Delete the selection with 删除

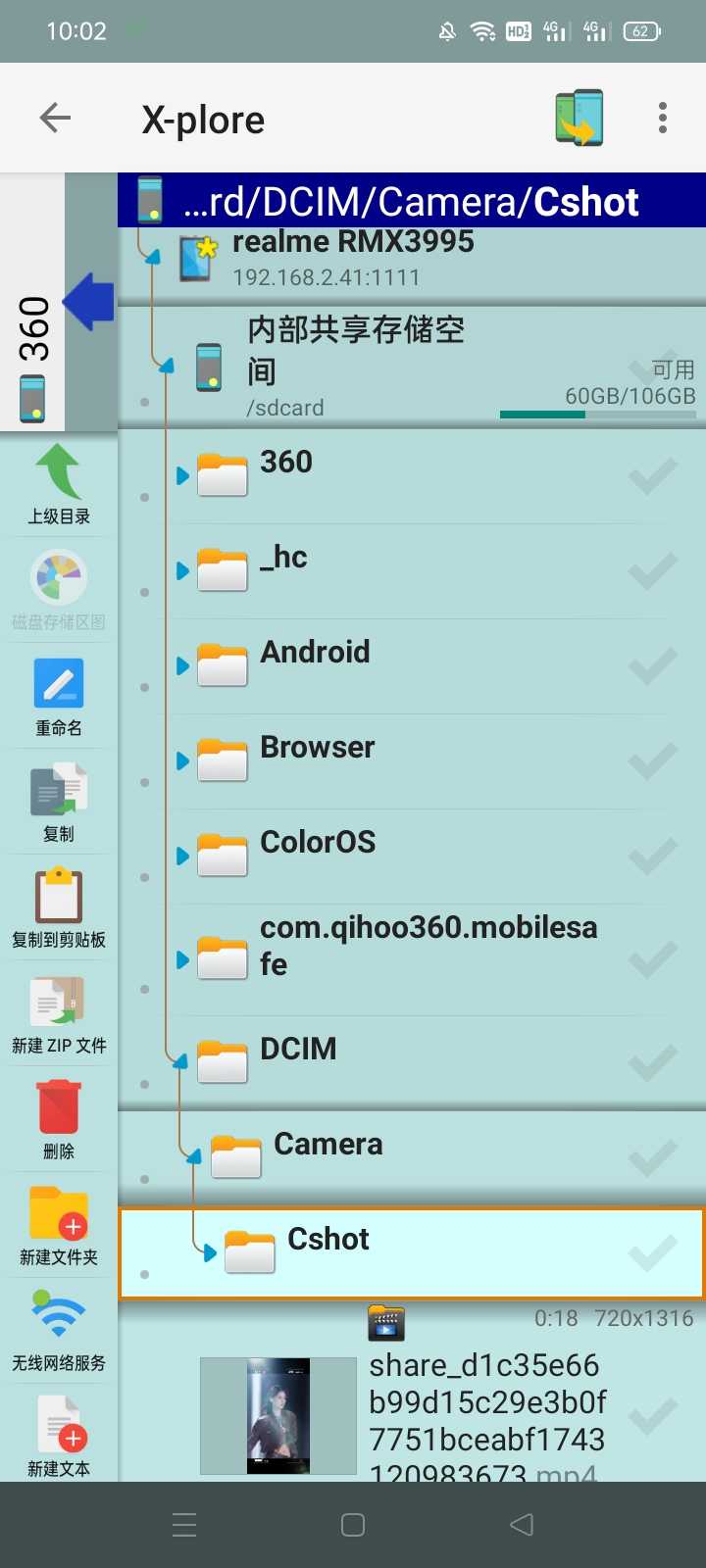point(59,1119)
